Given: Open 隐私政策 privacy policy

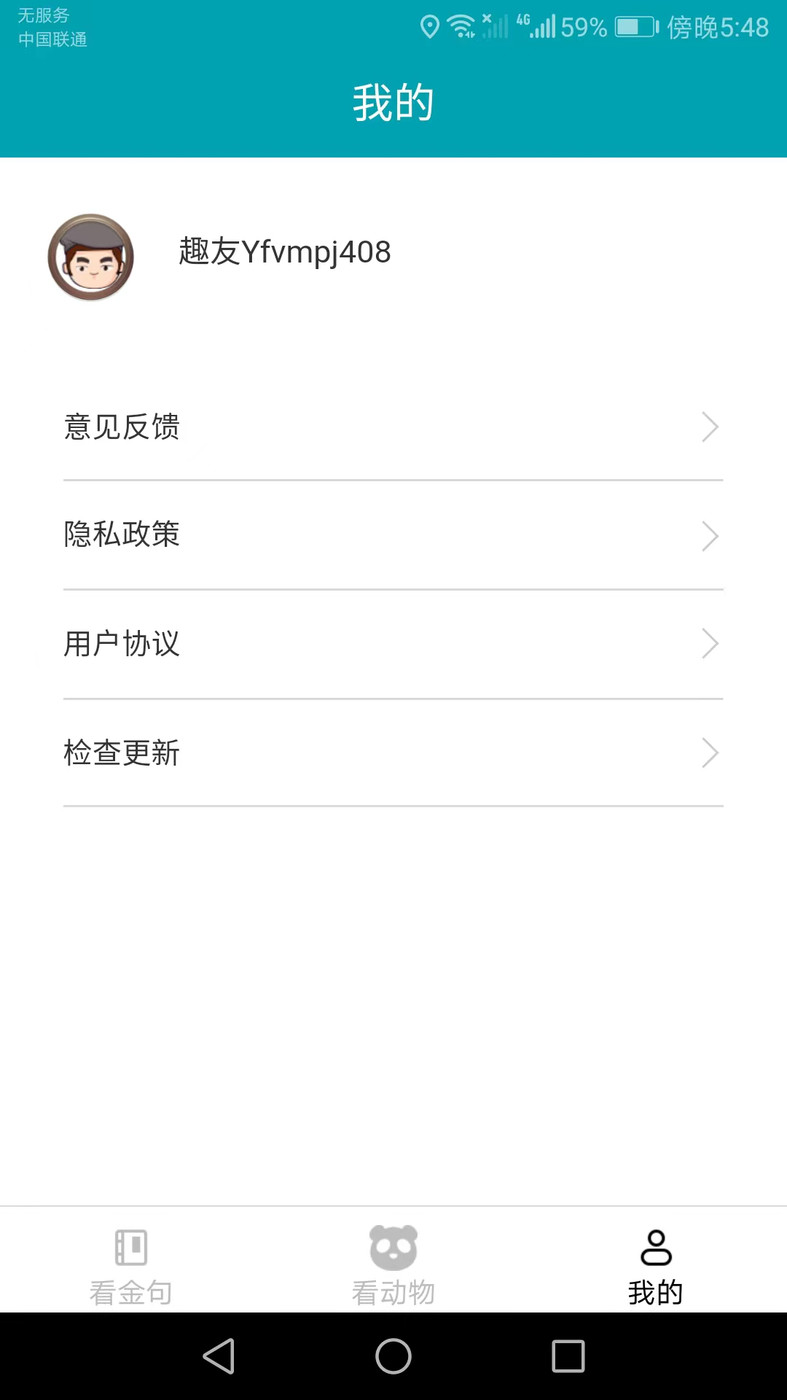Looking at the screenshot, I should pos(122,536).
